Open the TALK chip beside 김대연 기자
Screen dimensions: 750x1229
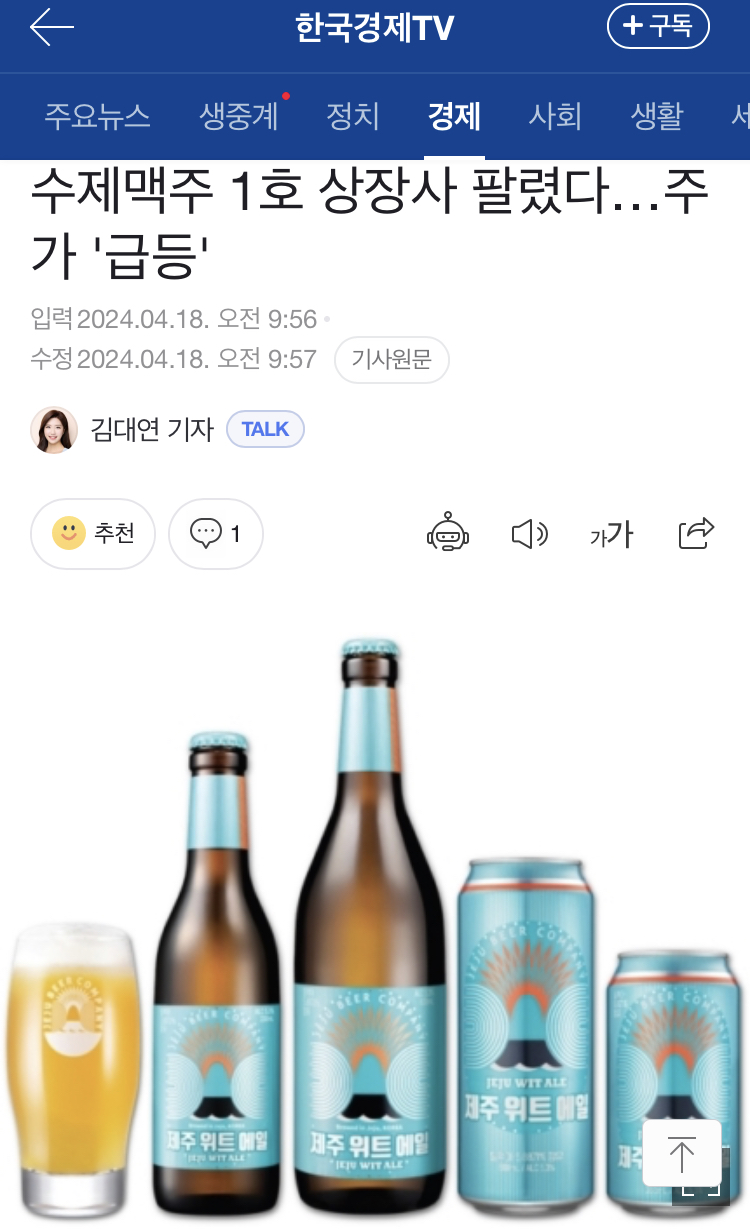(265, 429)
